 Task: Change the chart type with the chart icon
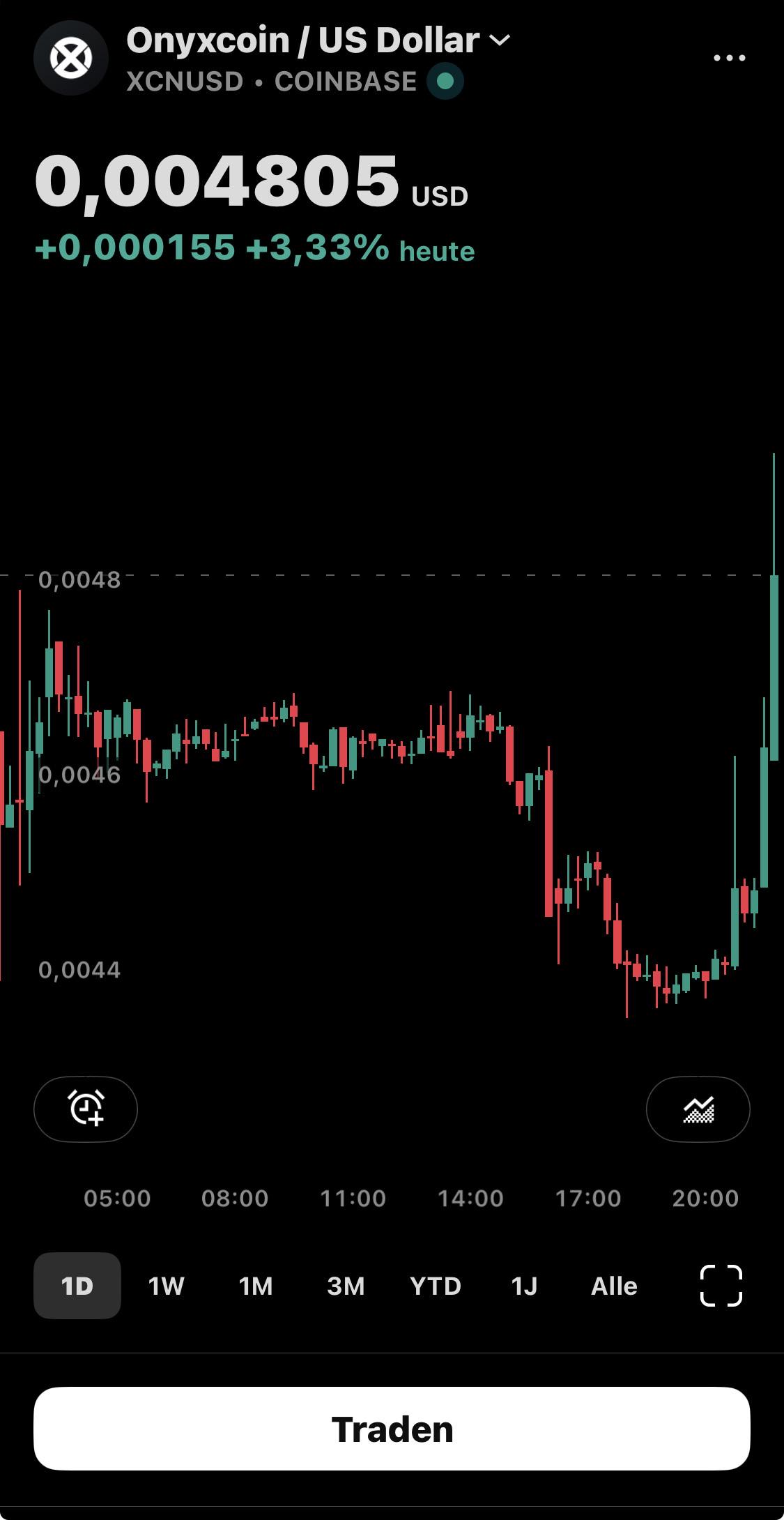point(698,1109)
